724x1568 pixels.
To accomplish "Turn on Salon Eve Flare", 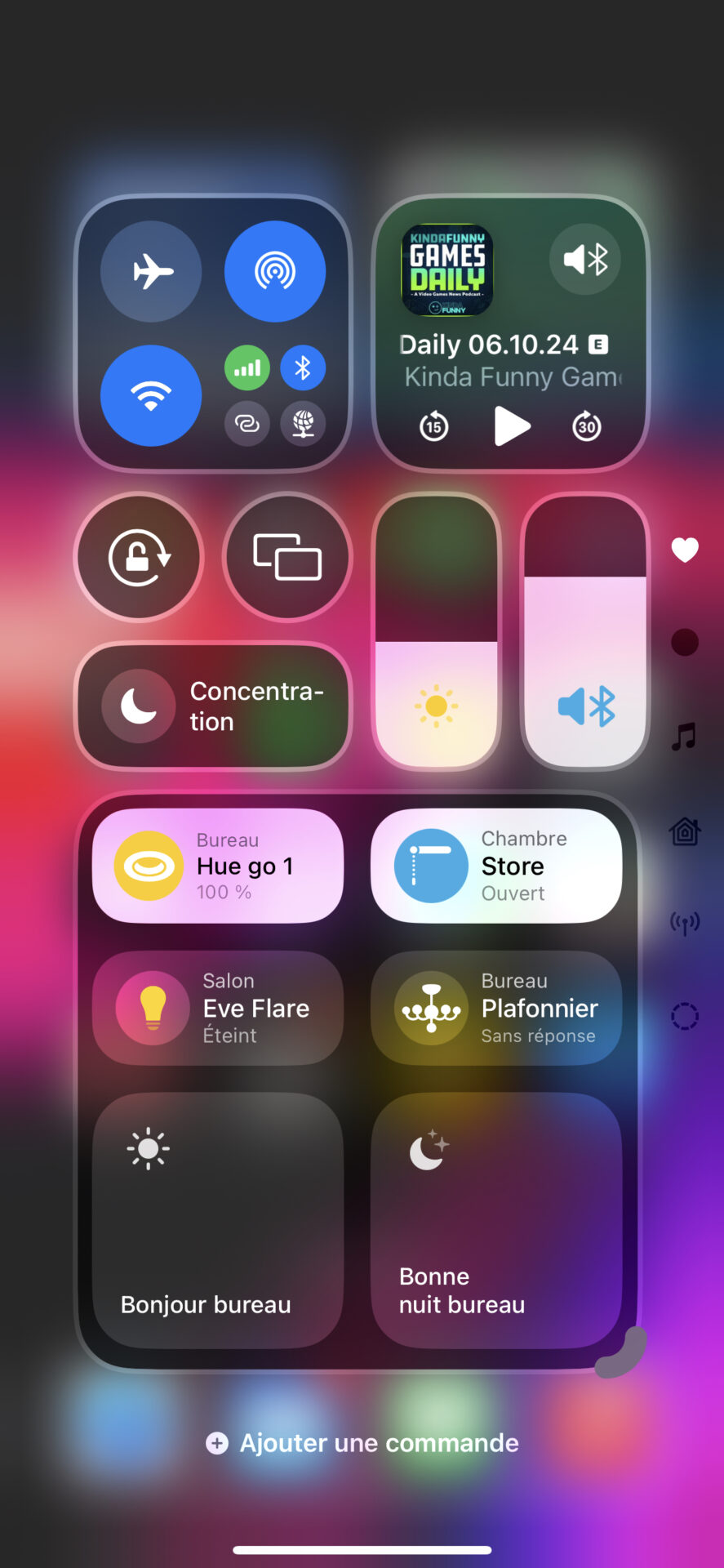I will tap(153, 1008).
